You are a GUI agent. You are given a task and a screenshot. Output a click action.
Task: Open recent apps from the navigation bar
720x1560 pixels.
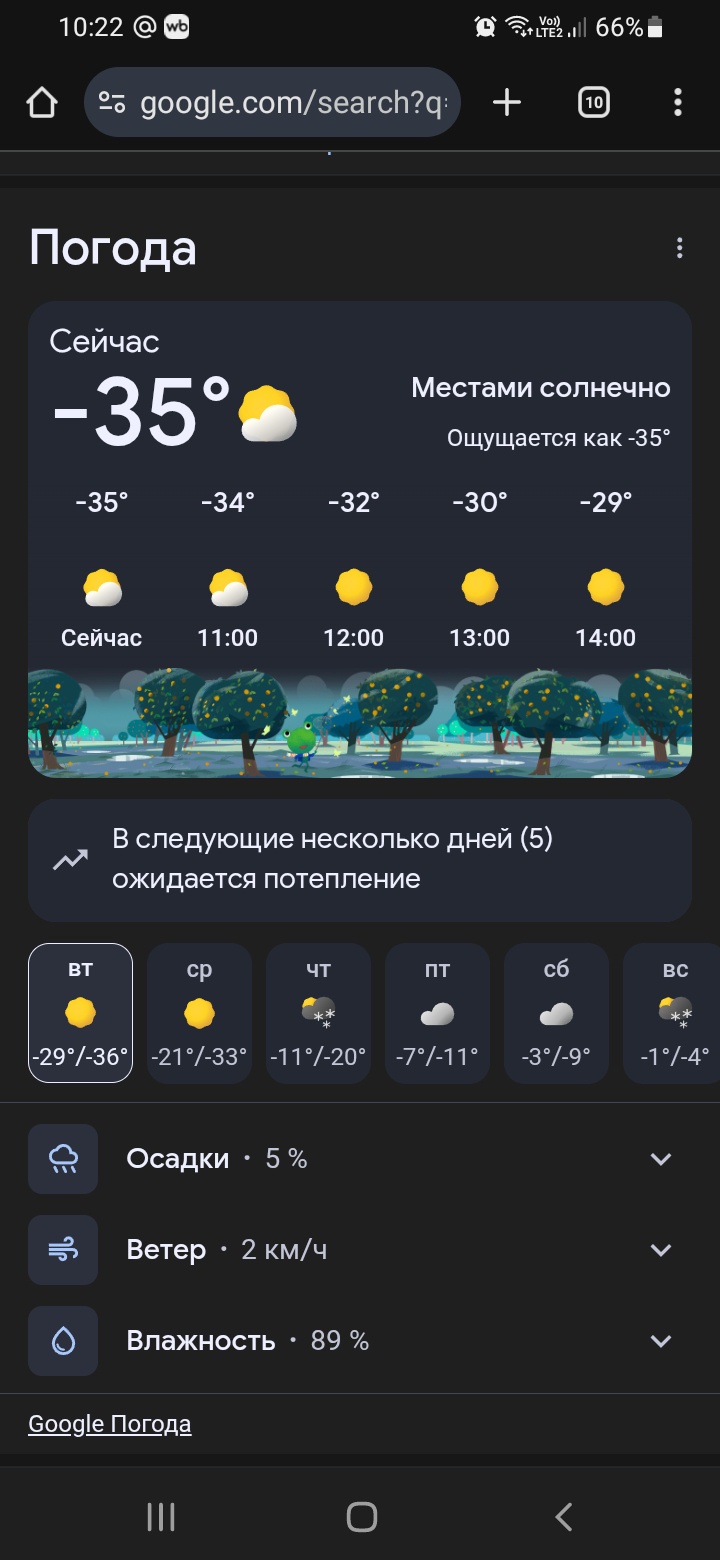tap(161, 1516)
